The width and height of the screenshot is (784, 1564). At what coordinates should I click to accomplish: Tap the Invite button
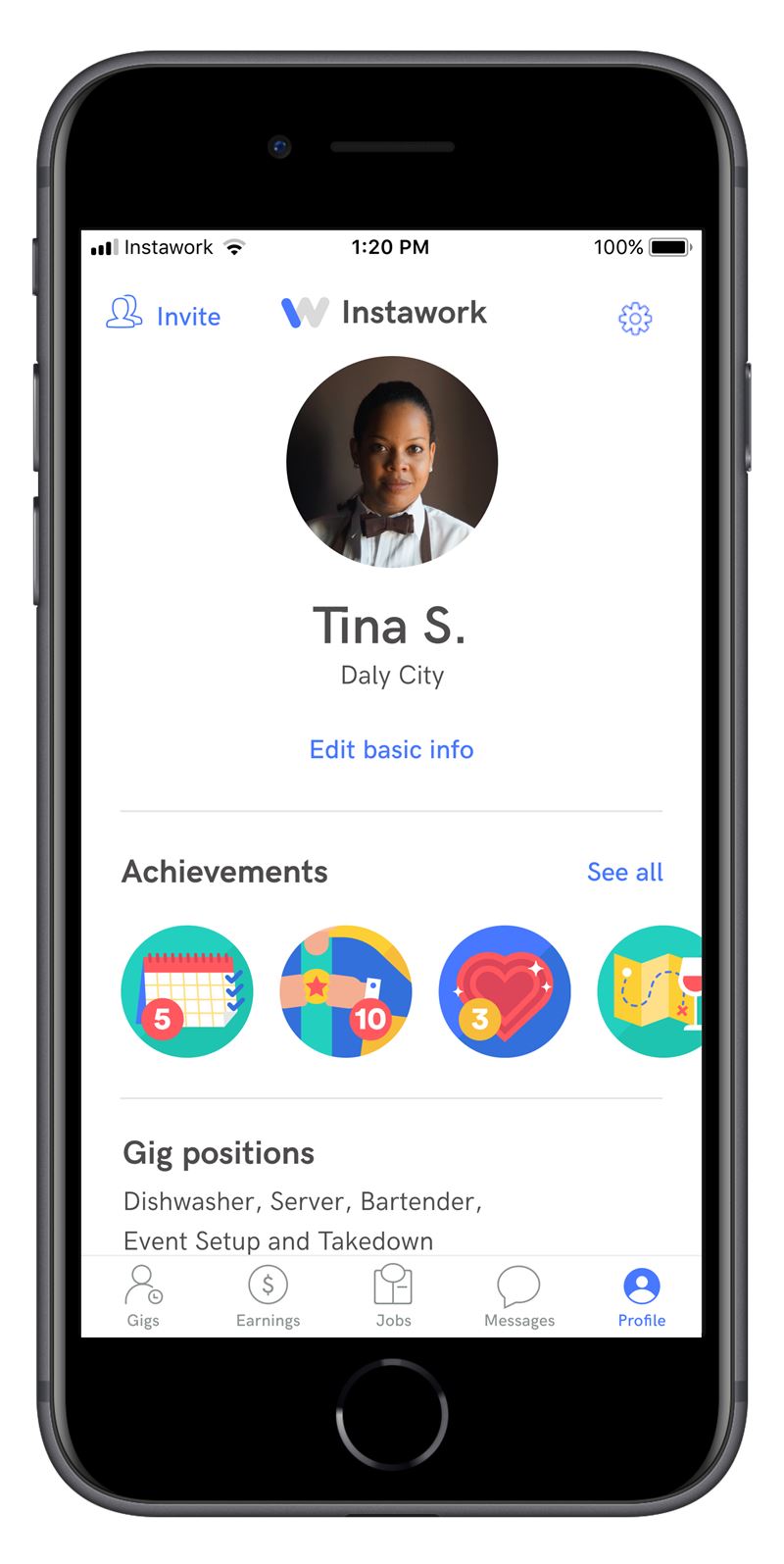pyautogui.click(x=164, y=315)
